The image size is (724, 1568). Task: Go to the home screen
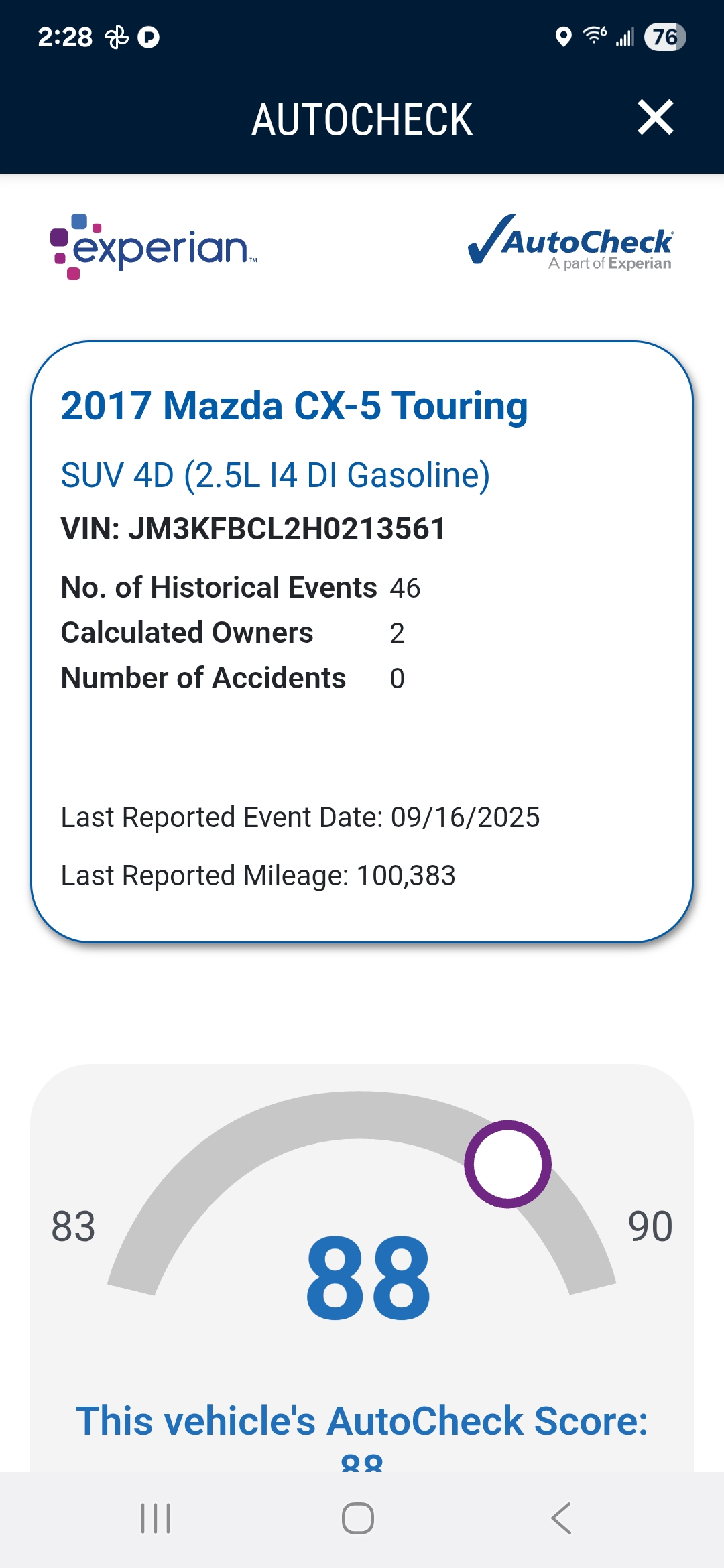point(358,1518)
